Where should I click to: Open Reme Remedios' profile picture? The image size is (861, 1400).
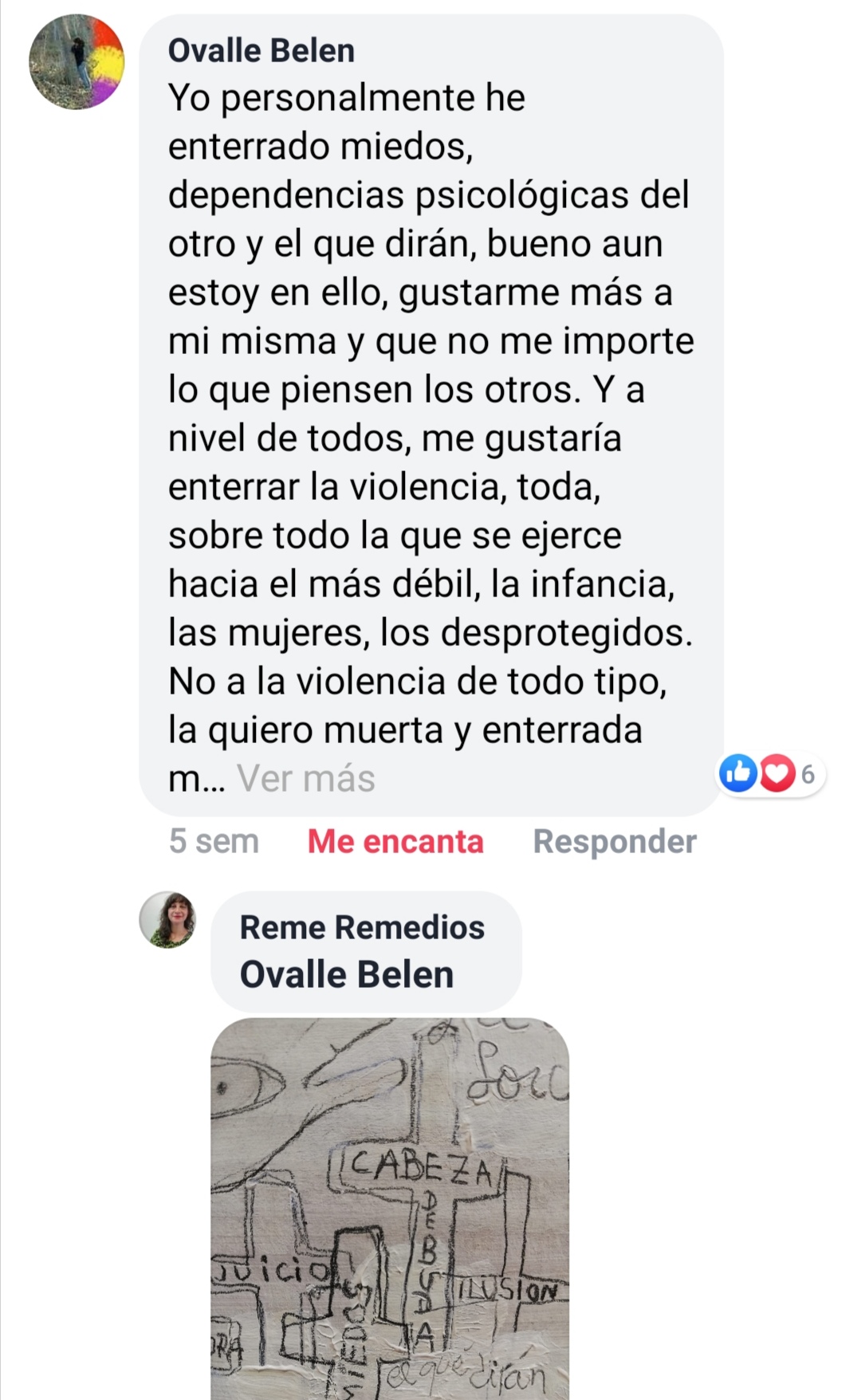(167, 919)
